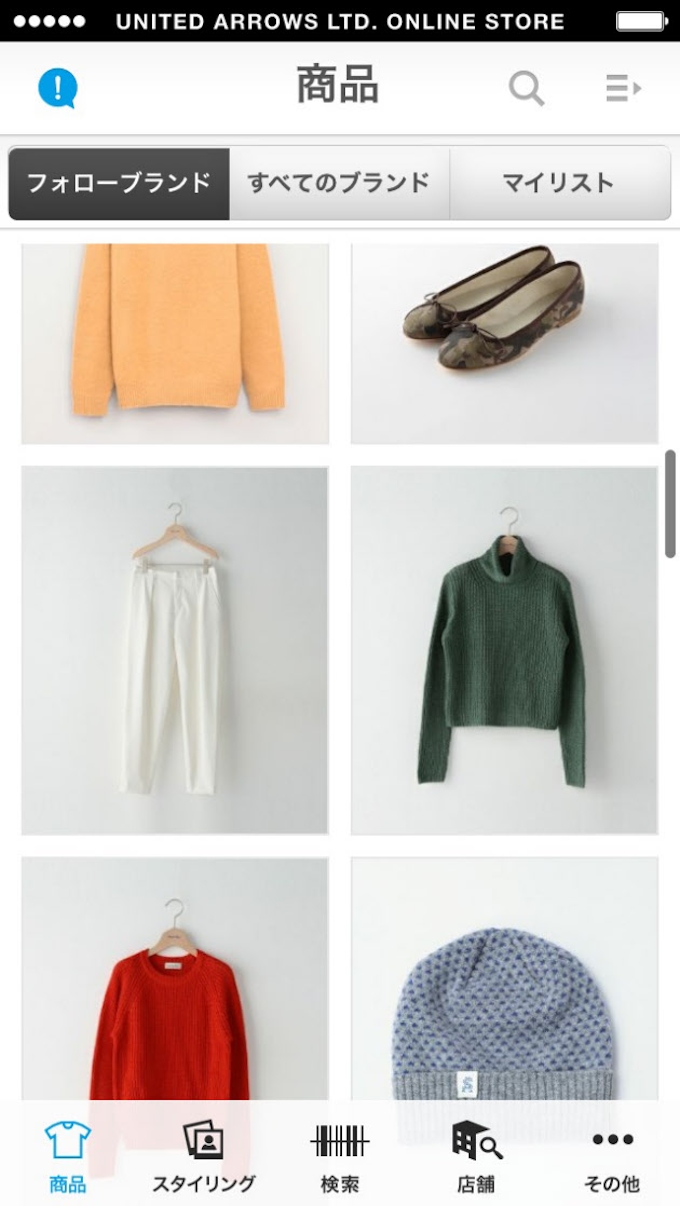Open the その他 more tab
The width and height of the screenshot is (680, 1206).
tap(612, 1156)
